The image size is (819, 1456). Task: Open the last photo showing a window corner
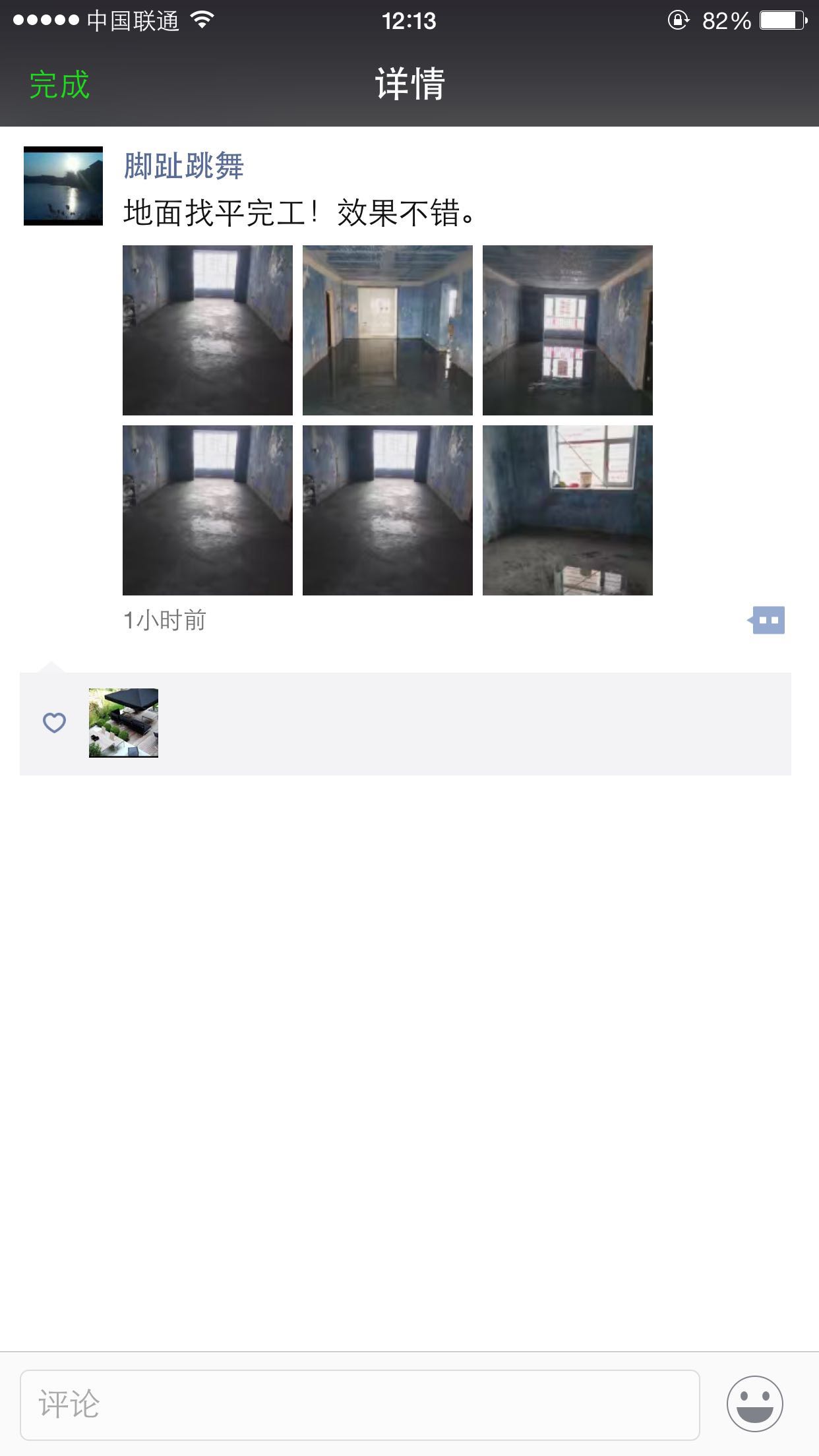[x=567, y=510]
